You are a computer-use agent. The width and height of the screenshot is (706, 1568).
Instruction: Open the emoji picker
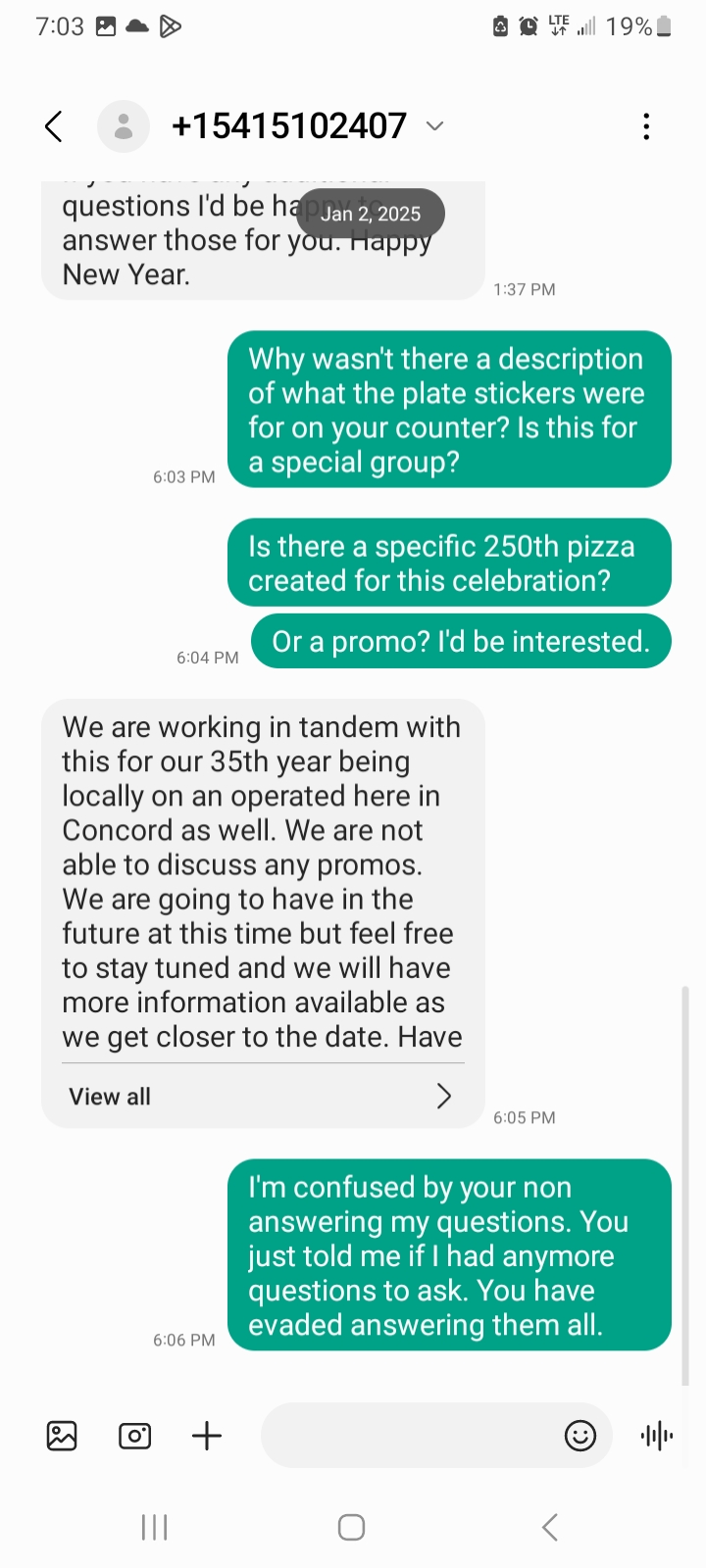coord(580,1437)
